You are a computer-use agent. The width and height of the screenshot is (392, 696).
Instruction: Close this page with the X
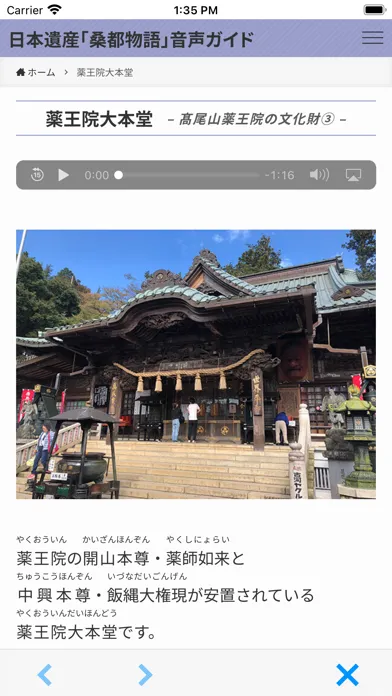coord(347,675)
